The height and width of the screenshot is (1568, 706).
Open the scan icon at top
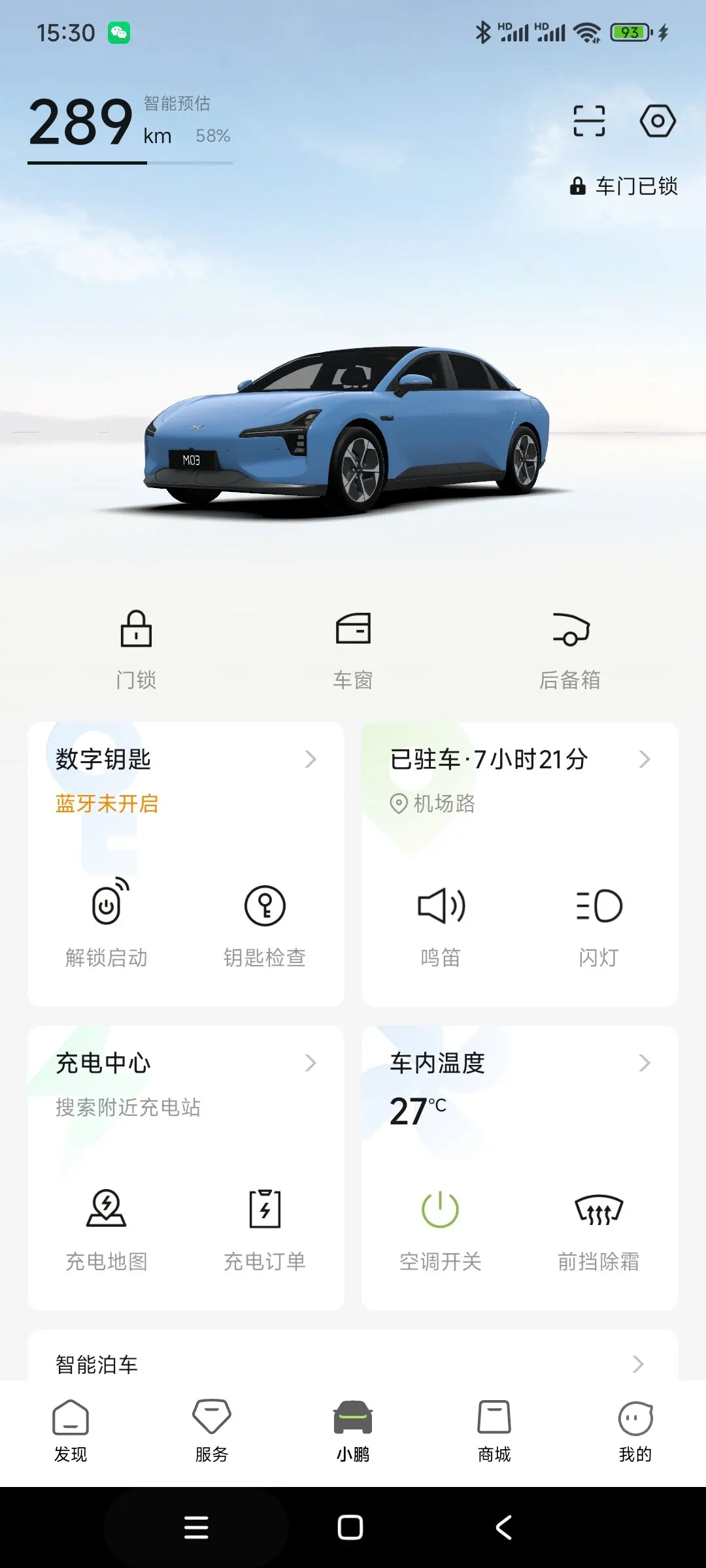[589, 121]
